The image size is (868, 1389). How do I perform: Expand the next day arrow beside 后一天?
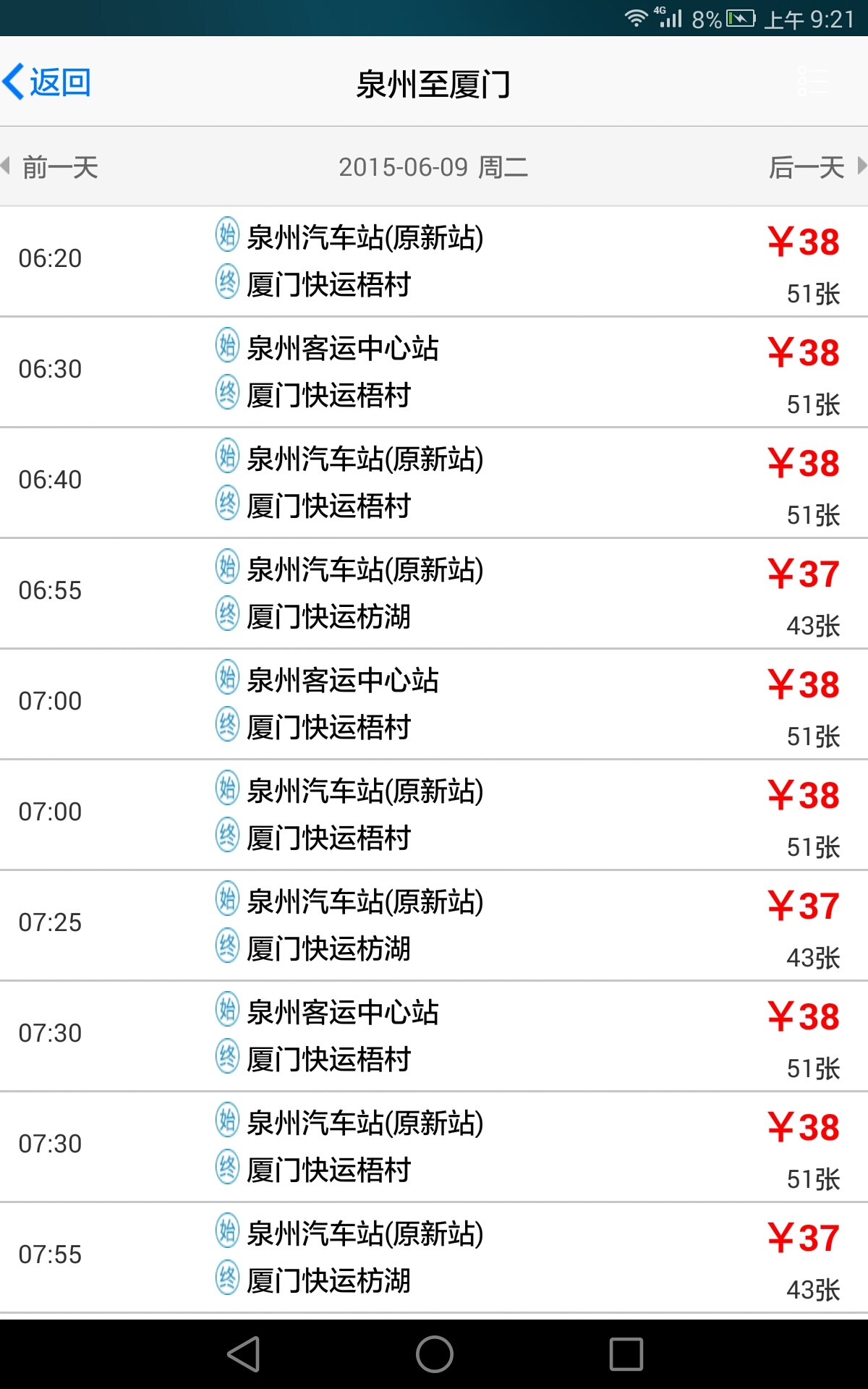861,167
